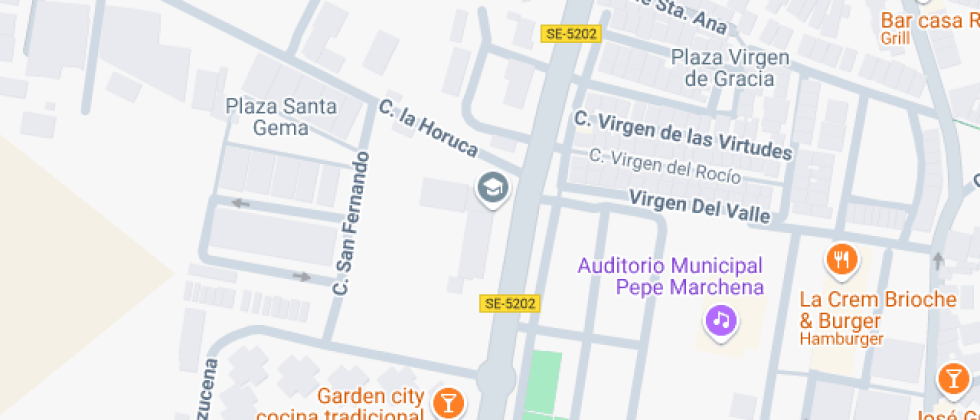Select La Crem Brioche & Burger restaurant pin

pos(841,261)
